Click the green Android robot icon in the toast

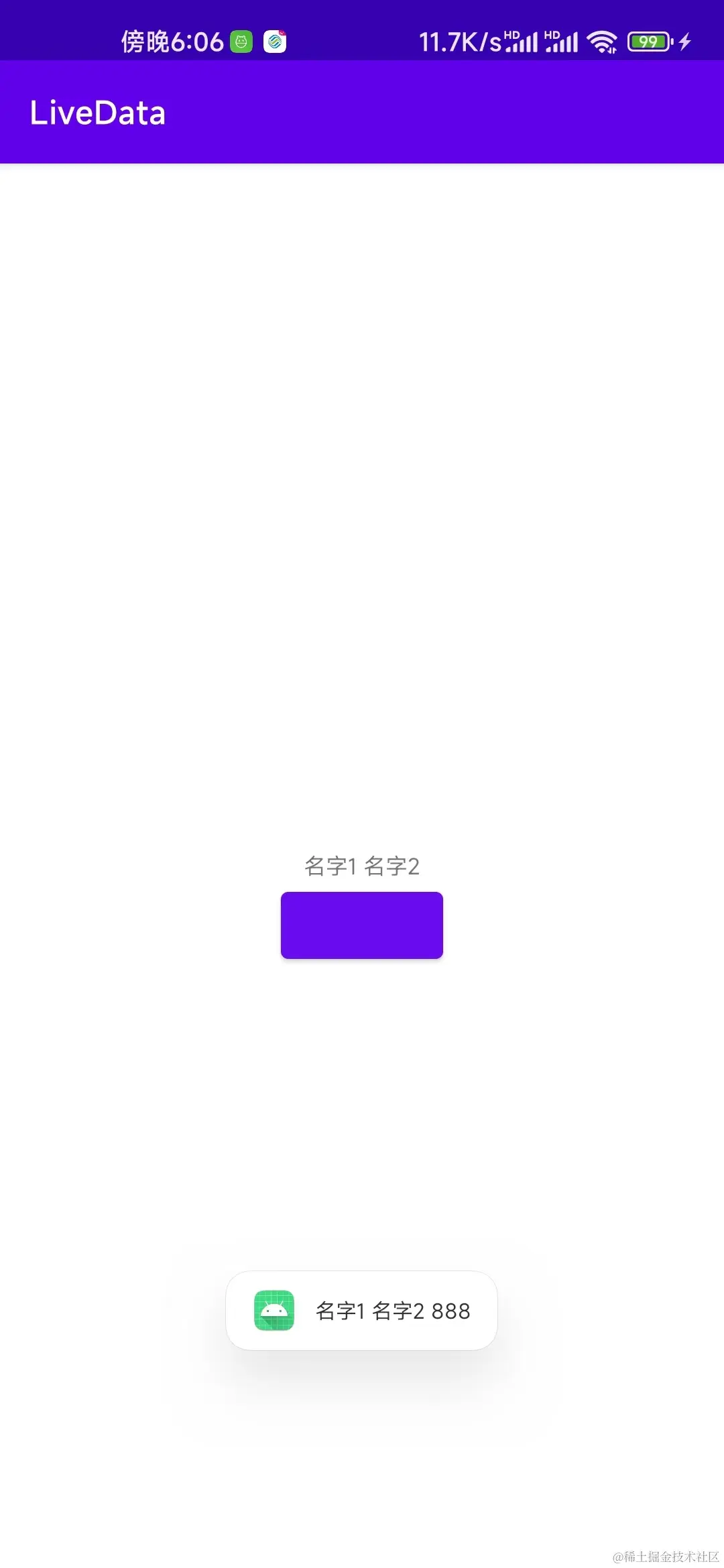pos(275,1310)
